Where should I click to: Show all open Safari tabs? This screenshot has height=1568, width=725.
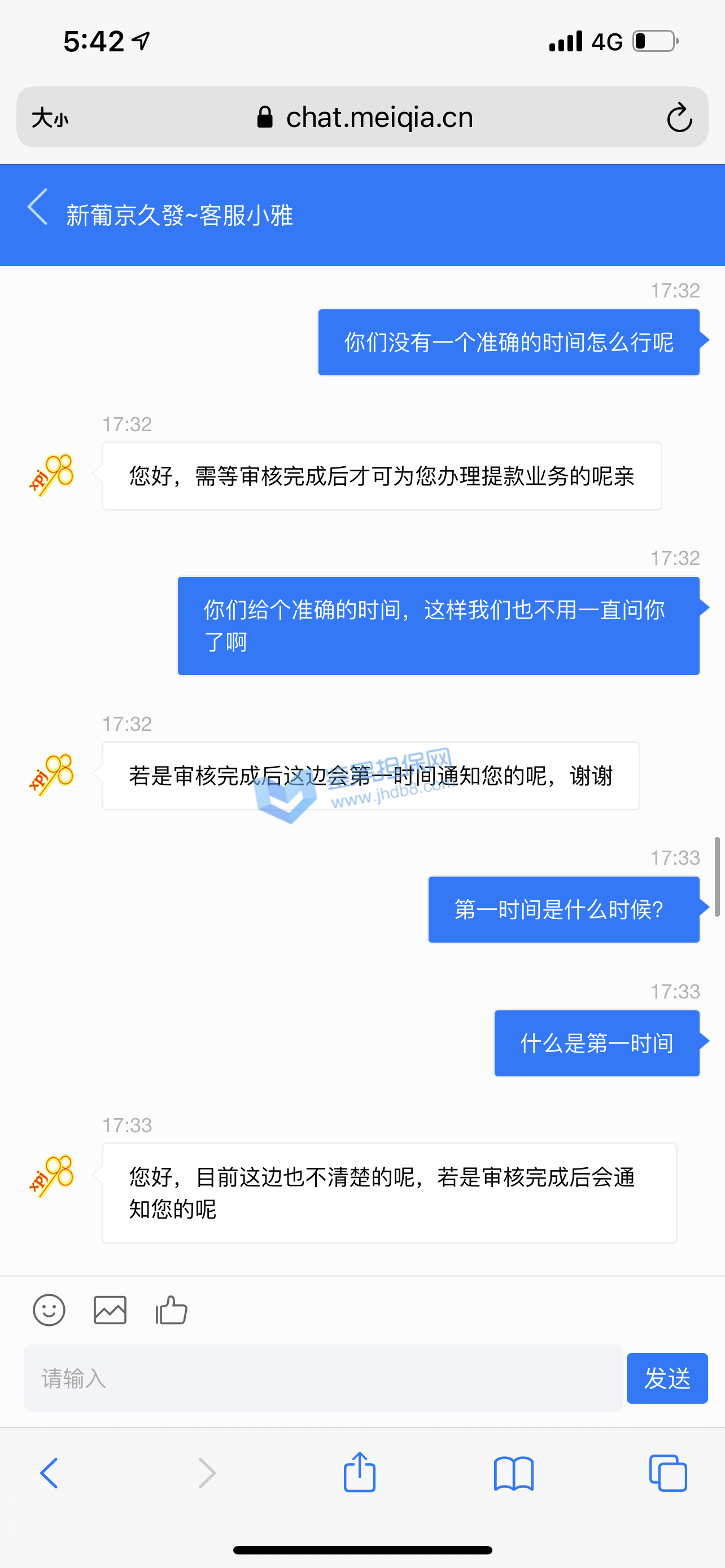[x=668, y=1474]
